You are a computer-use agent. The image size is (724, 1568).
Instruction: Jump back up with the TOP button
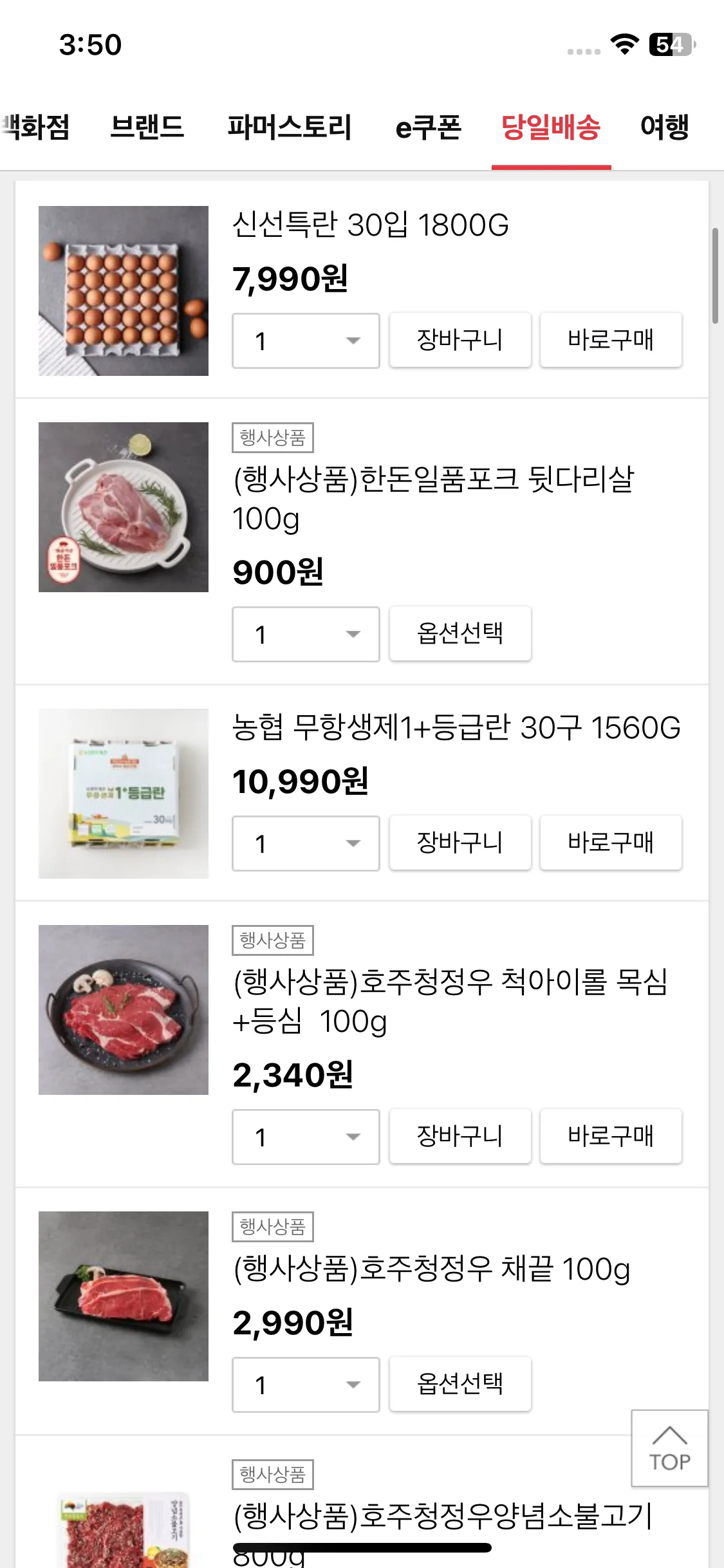(x=669, y=1448)
